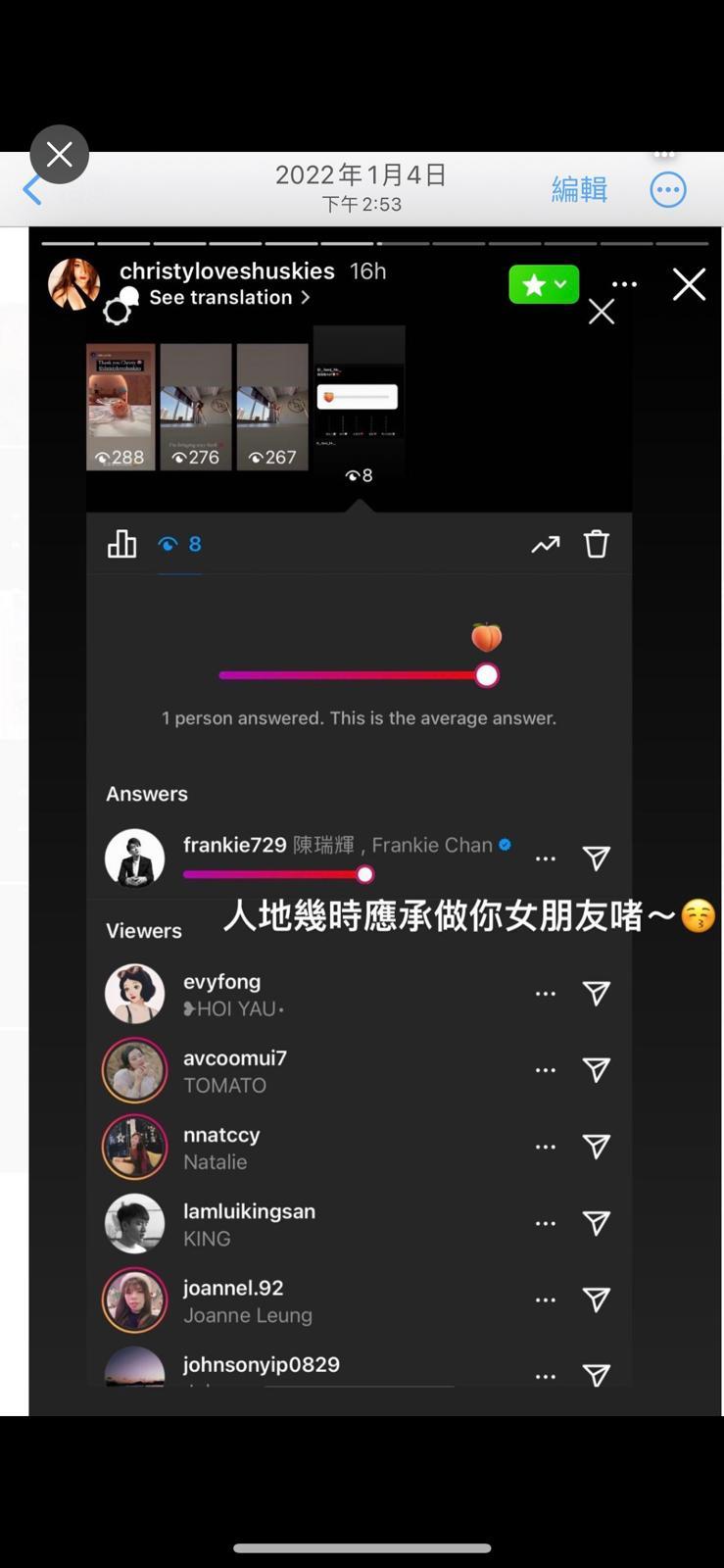Viewport: 724px width, 1568px height.
Task: Click christyloveshuskies username link
Action: coord(226,270)
